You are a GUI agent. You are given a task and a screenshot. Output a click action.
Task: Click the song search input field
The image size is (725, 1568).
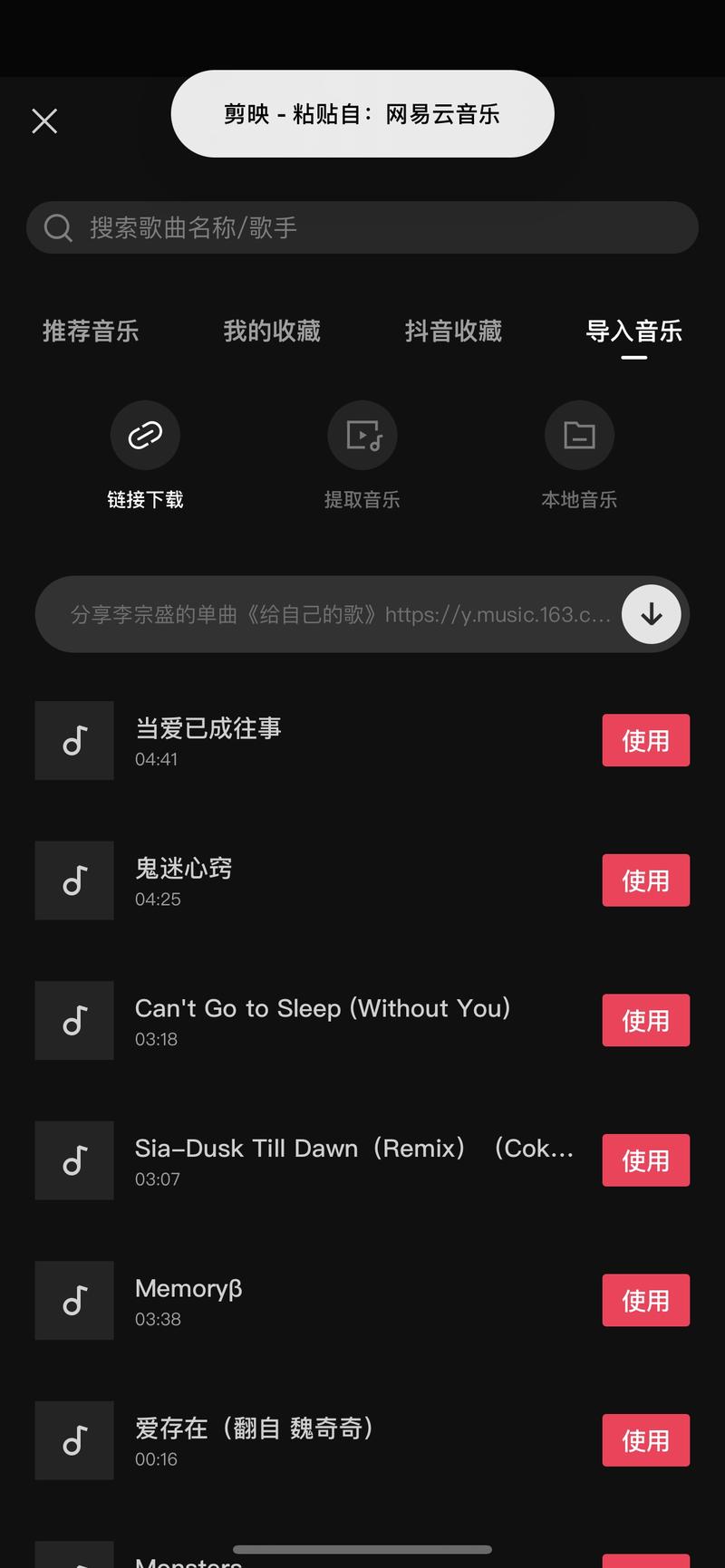point(362,227)
